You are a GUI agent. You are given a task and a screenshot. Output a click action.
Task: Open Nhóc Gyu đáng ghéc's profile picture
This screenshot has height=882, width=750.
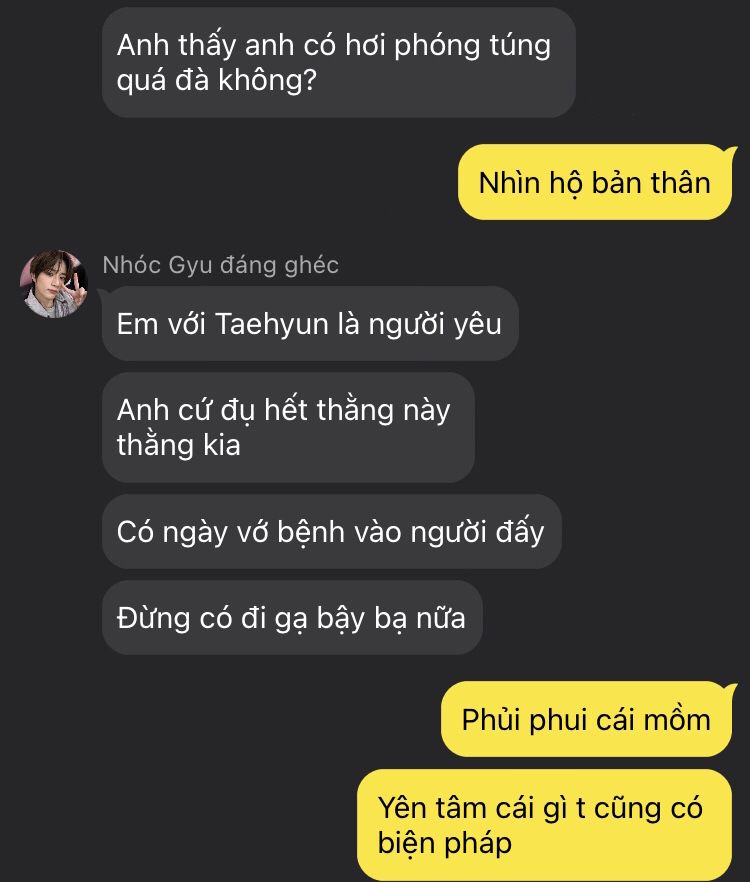coord(54,284)
